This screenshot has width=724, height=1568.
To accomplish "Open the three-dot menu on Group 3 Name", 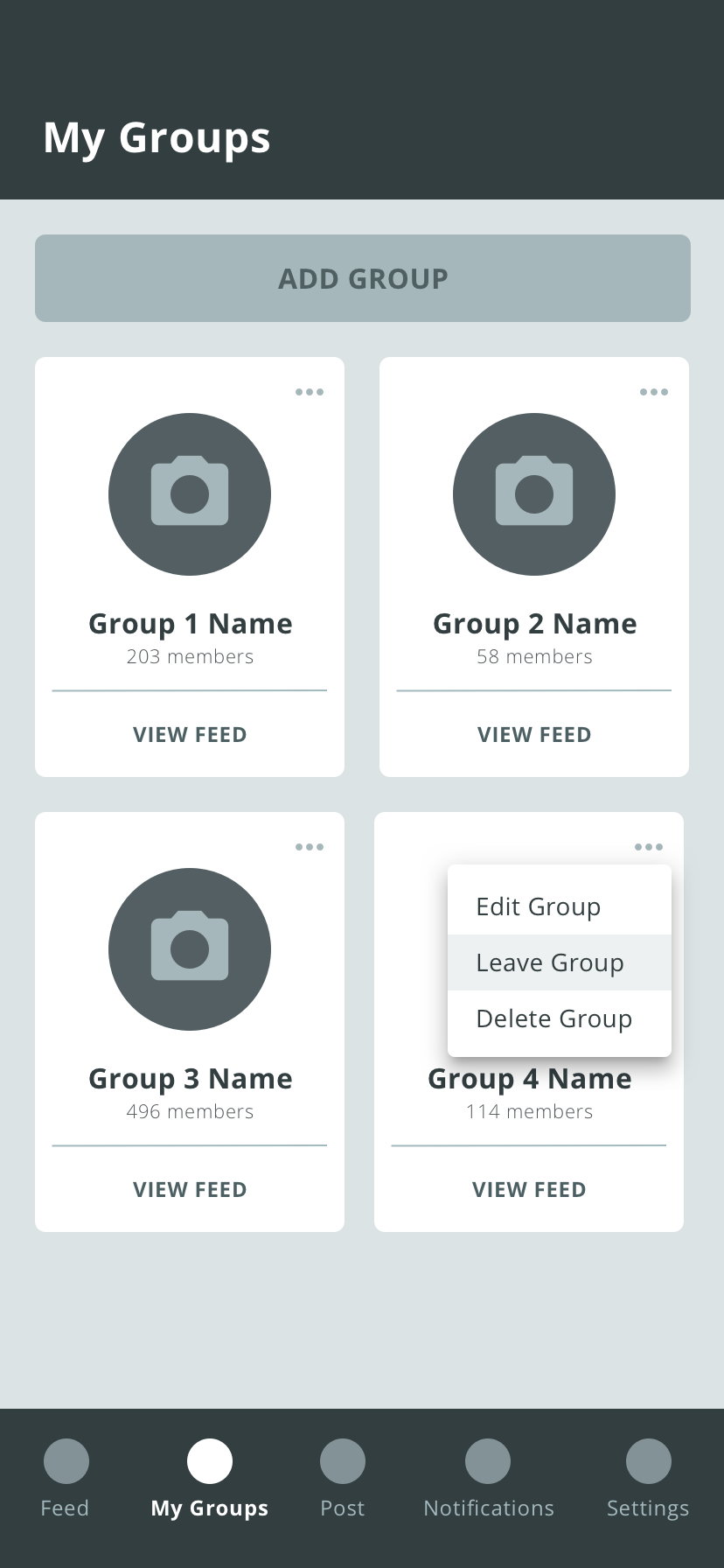I will click(310, 847).
